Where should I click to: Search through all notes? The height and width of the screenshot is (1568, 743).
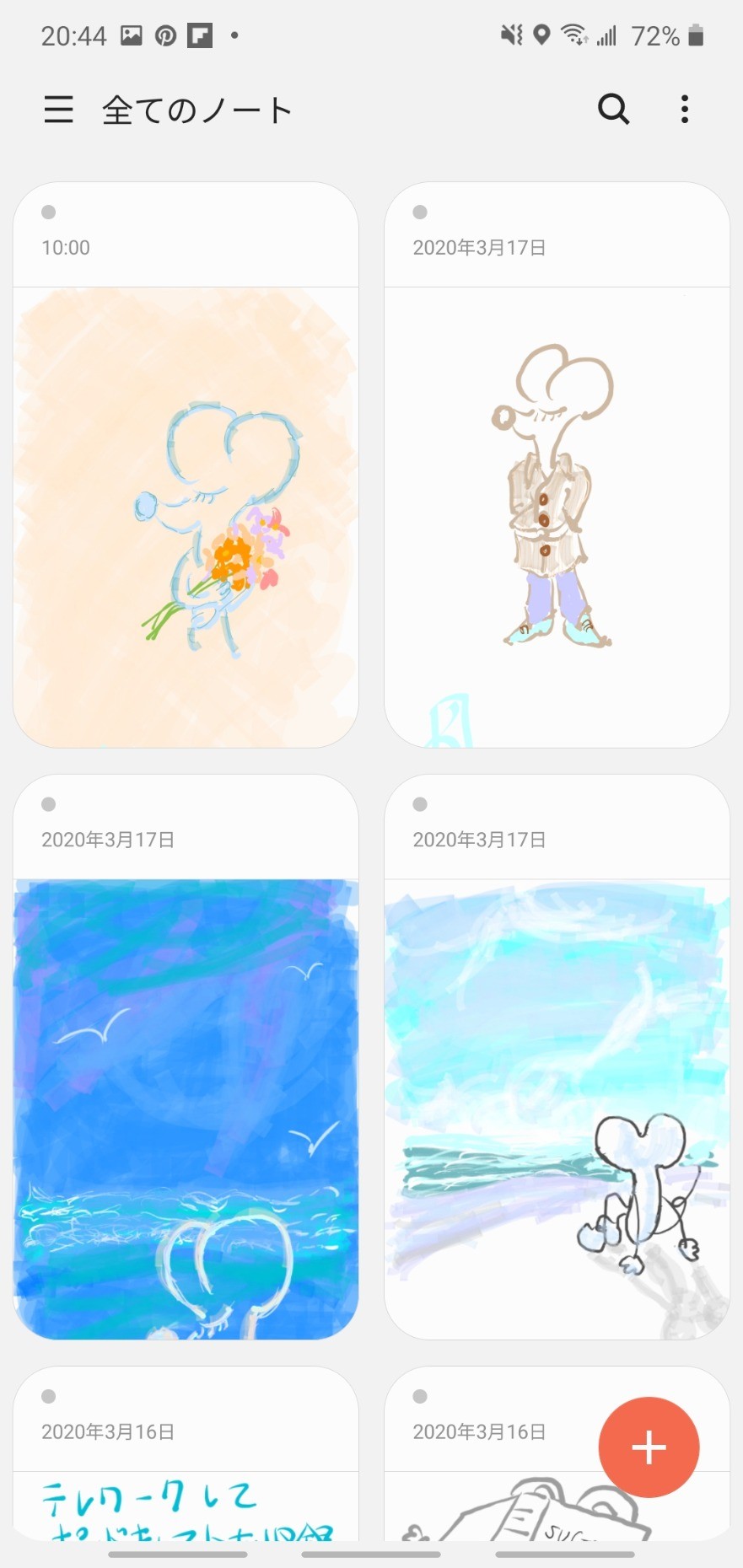coord(613,110)
